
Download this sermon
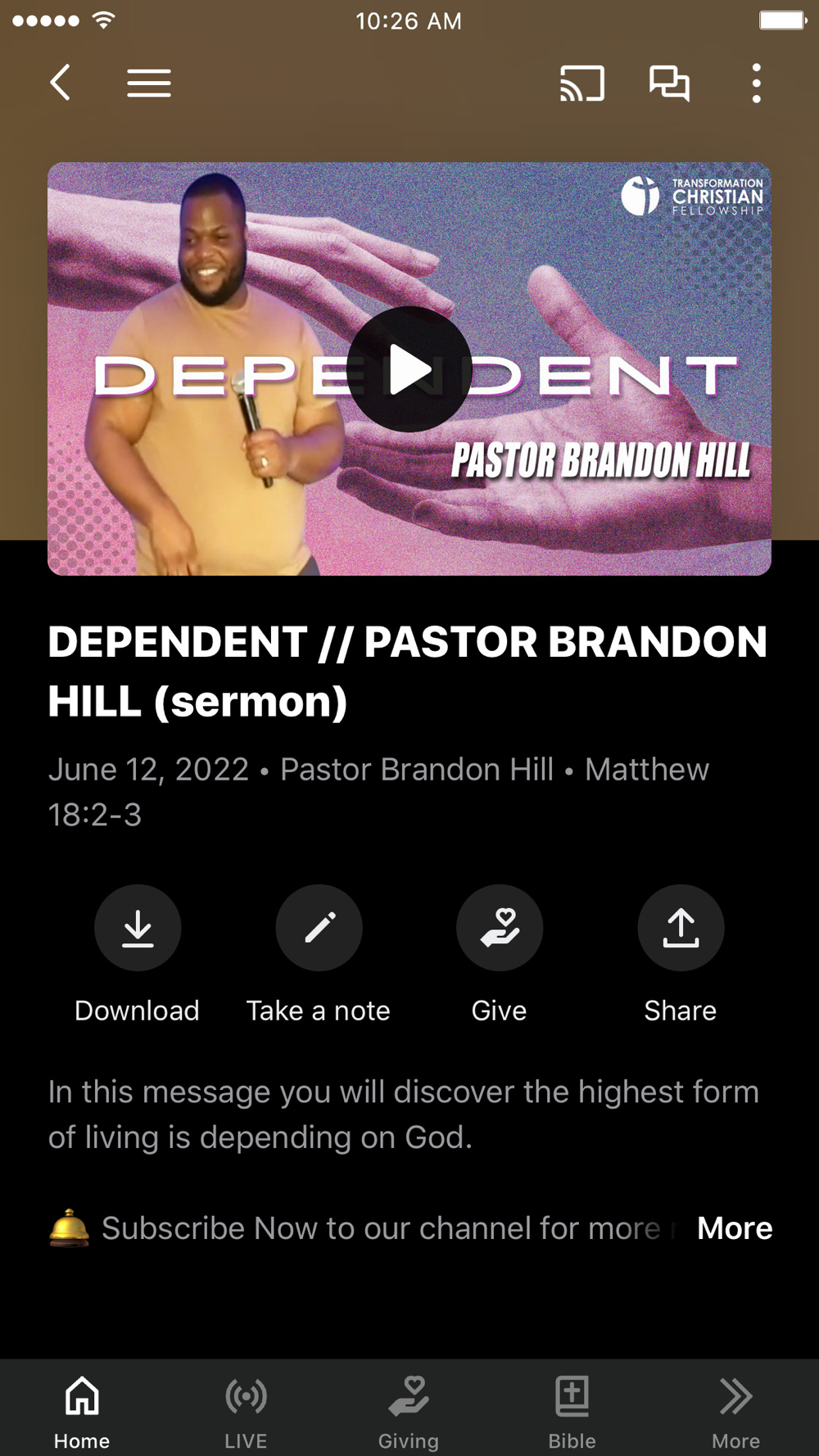138,928
